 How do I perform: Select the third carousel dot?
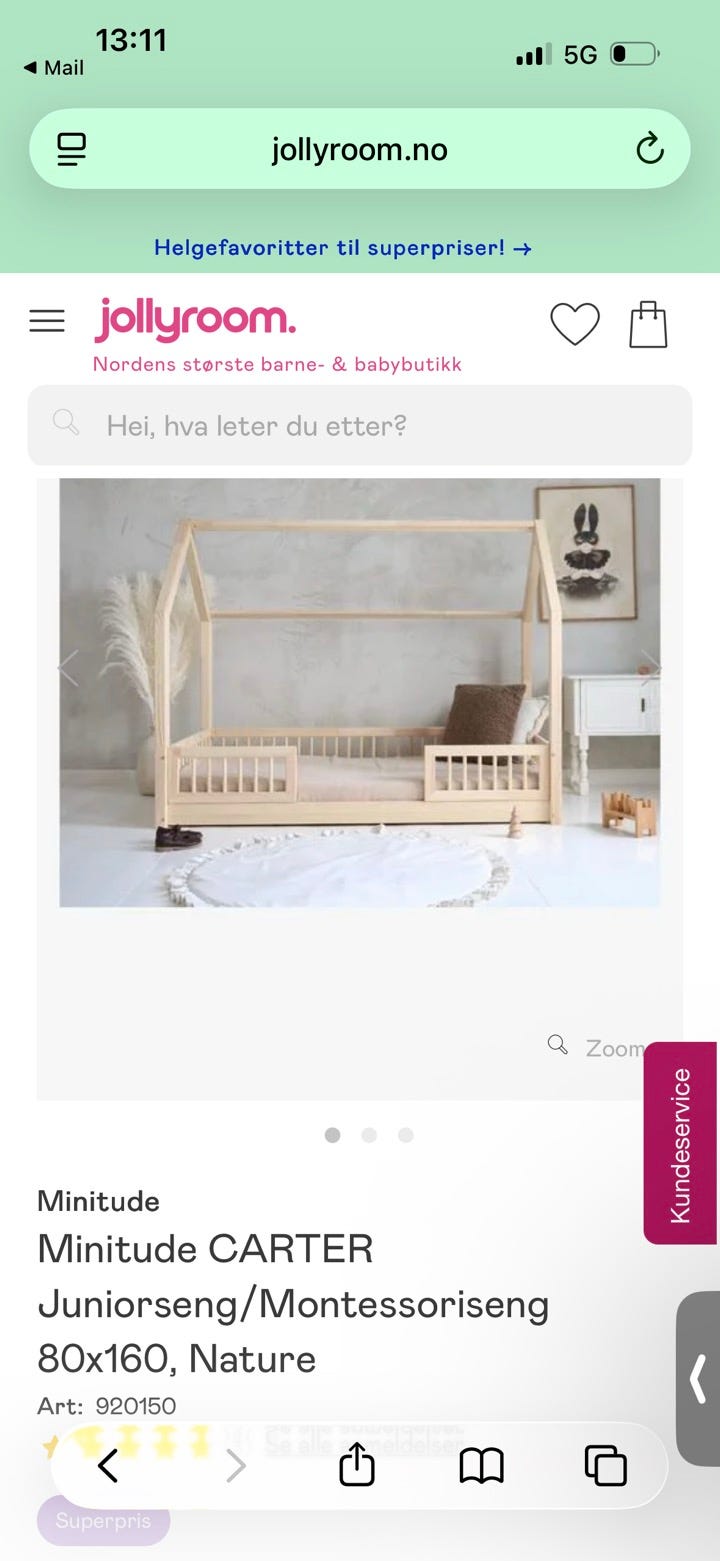(x=405, y=1135)
